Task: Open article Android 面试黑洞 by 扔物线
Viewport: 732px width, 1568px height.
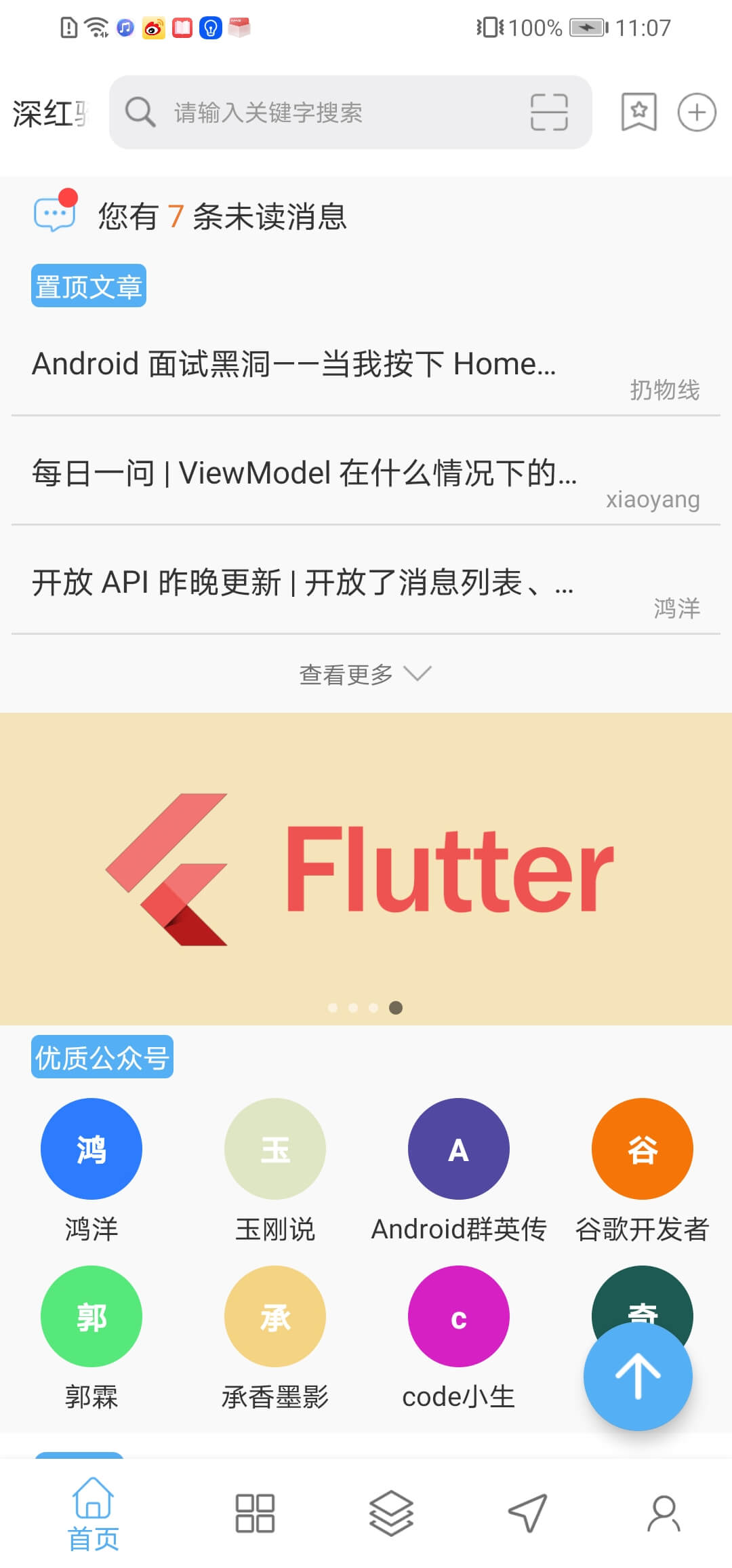Action: pyautogui.click(x=294, y=365)
